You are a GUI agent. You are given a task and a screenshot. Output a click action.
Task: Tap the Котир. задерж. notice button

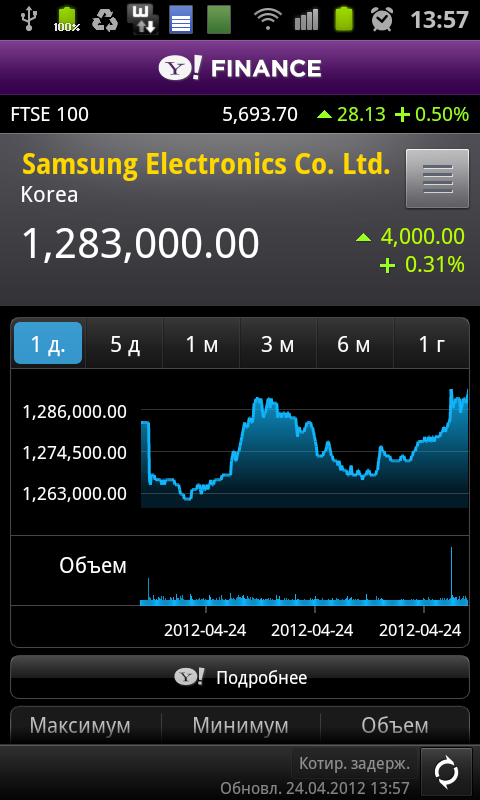pyautogui.click(x=355, y=764)
